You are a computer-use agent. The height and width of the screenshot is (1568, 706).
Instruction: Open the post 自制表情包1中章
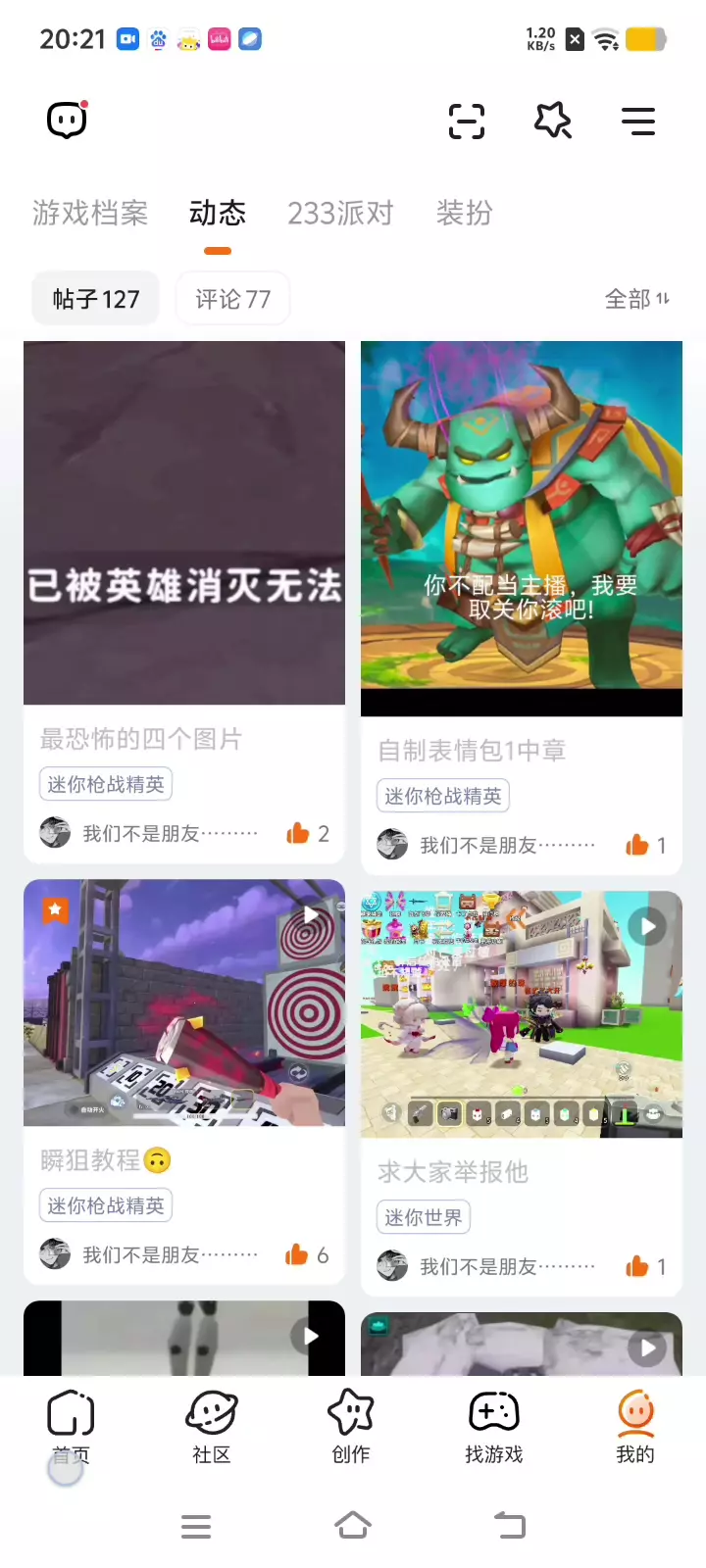coord(522,608)
